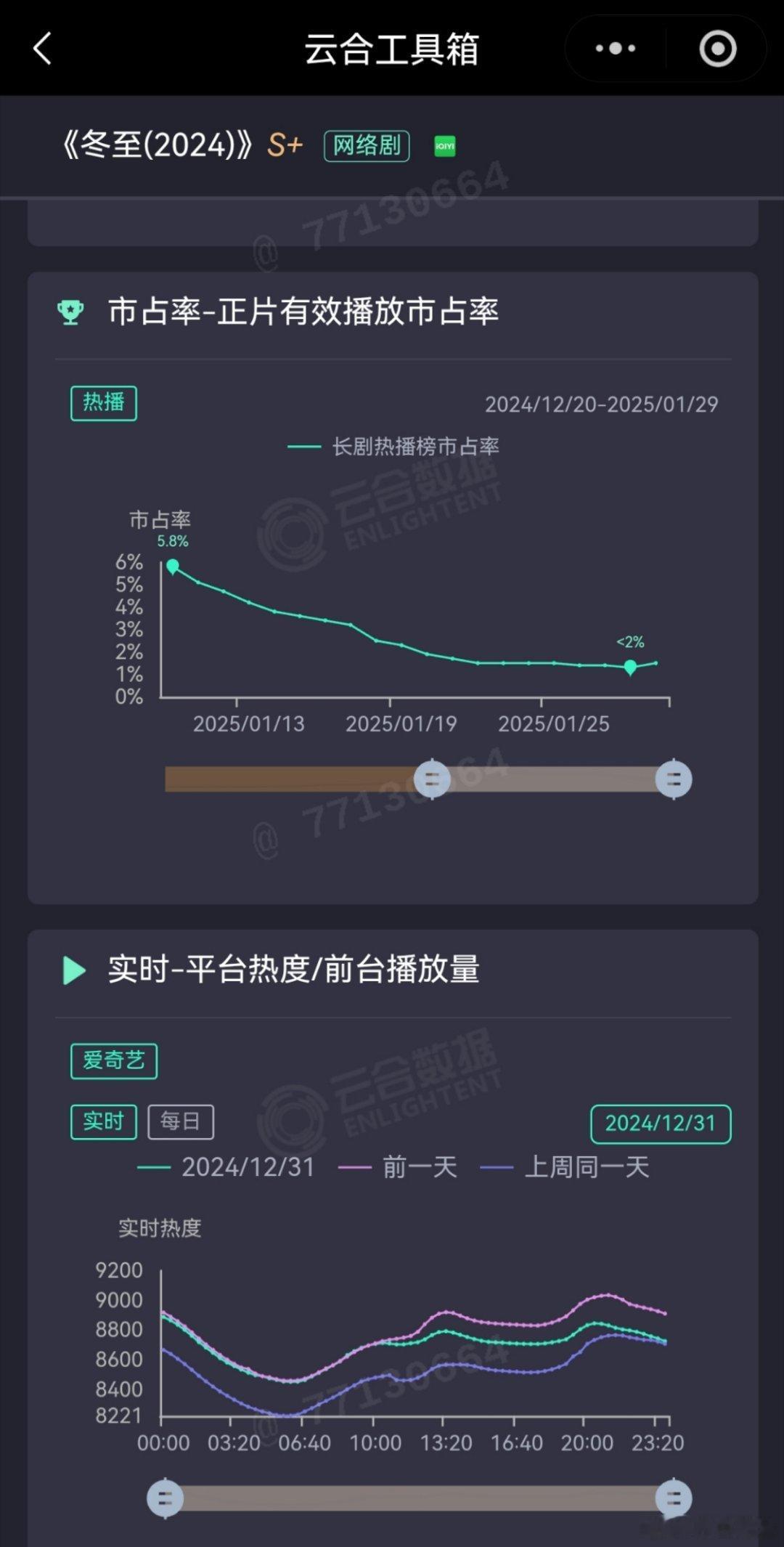Viewport: 784px width, 1547px height.
Task: Click the <2% data point marker
Action: [629, 665]
